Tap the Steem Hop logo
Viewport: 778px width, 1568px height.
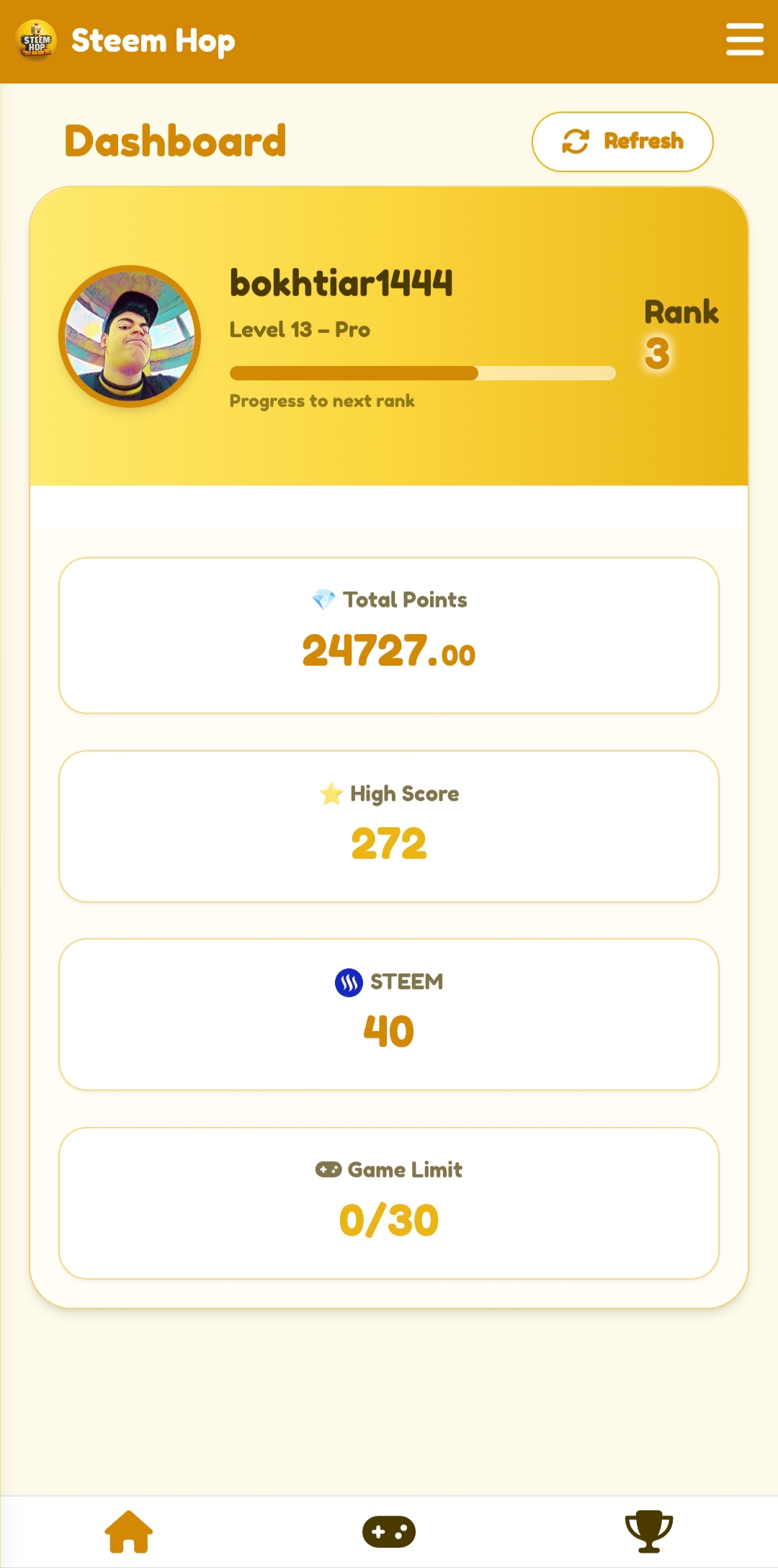tap(36, 40)
